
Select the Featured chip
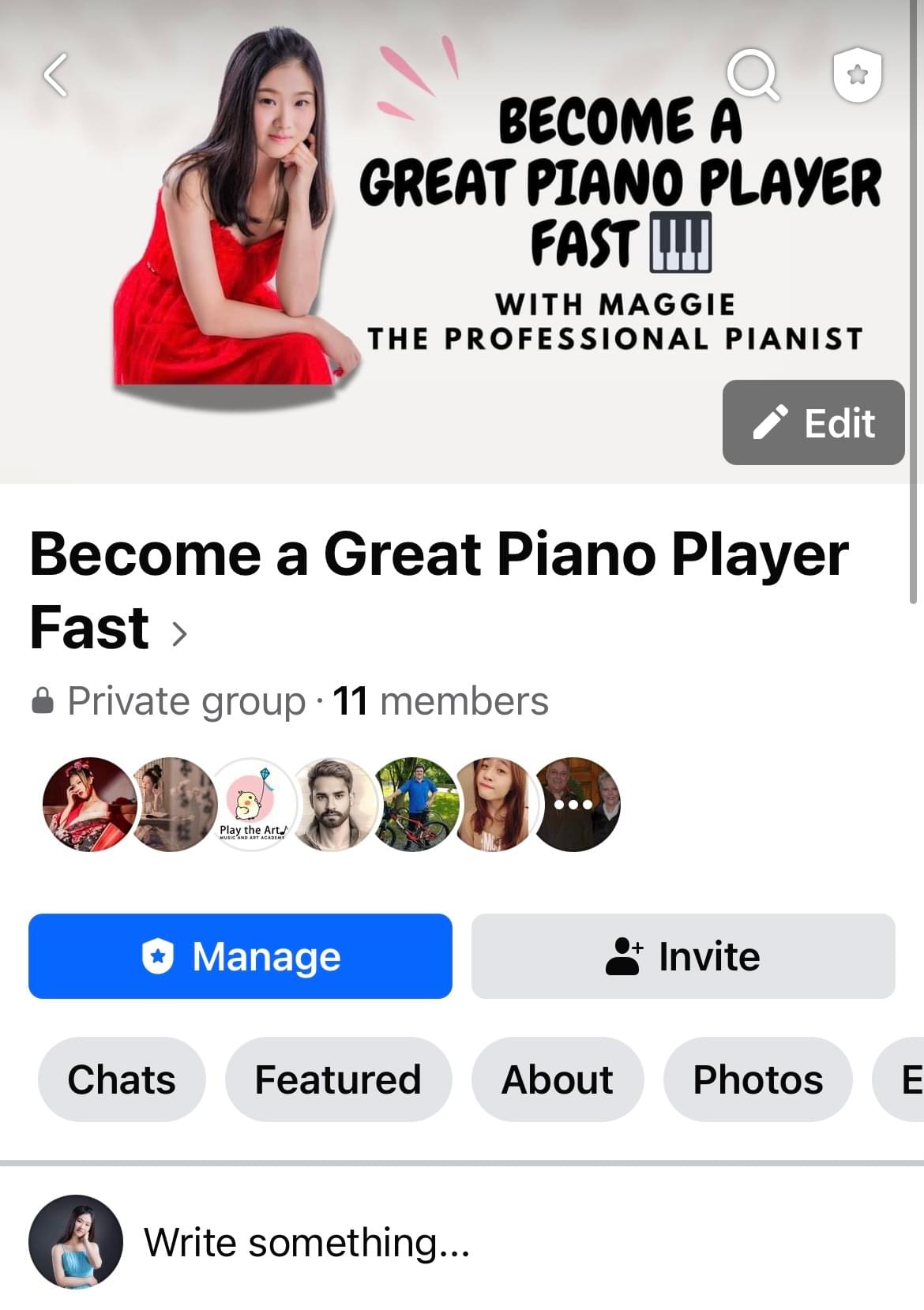(x=338, y=1079)
